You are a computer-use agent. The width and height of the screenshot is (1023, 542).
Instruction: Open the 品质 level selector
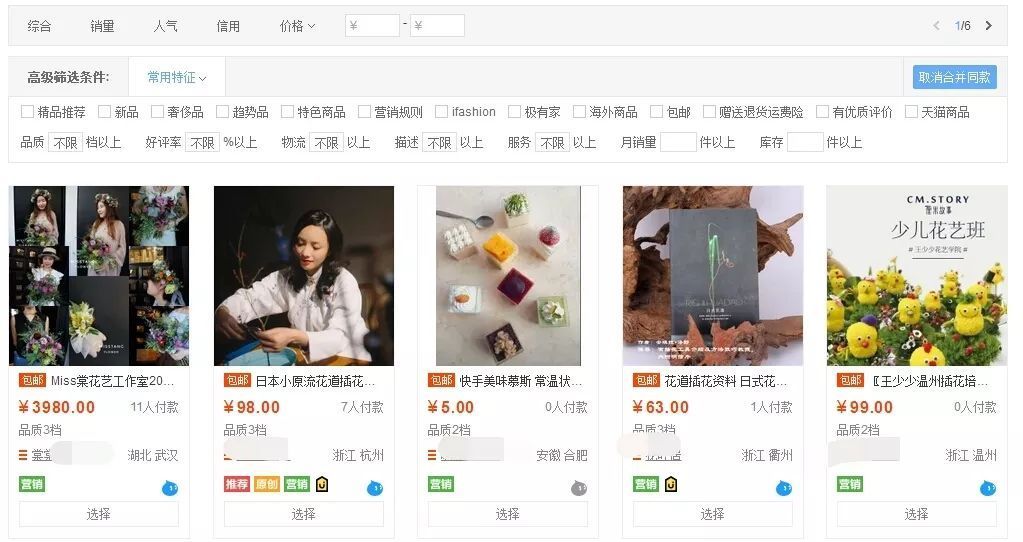(x=66, y=143)
